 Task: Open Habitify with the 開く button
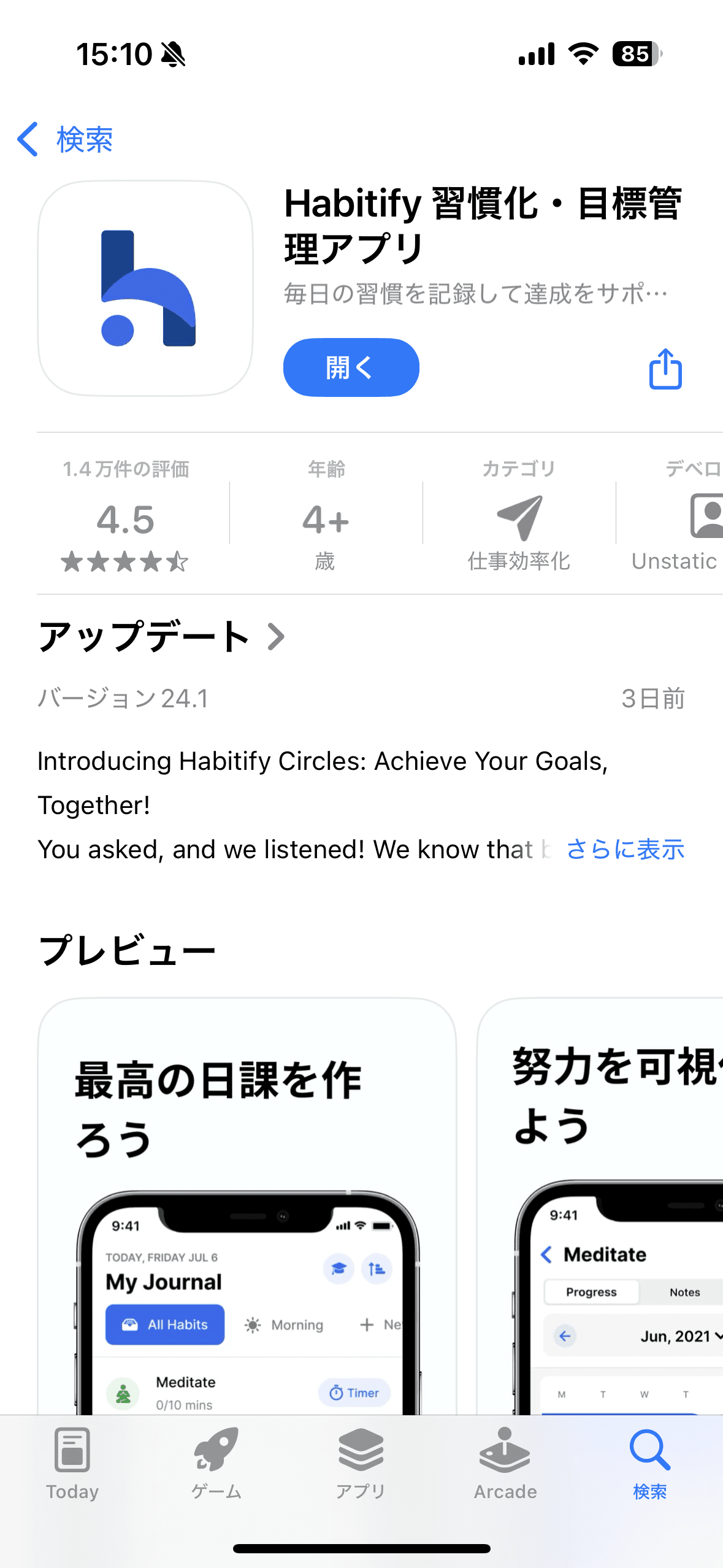[351, 367]
